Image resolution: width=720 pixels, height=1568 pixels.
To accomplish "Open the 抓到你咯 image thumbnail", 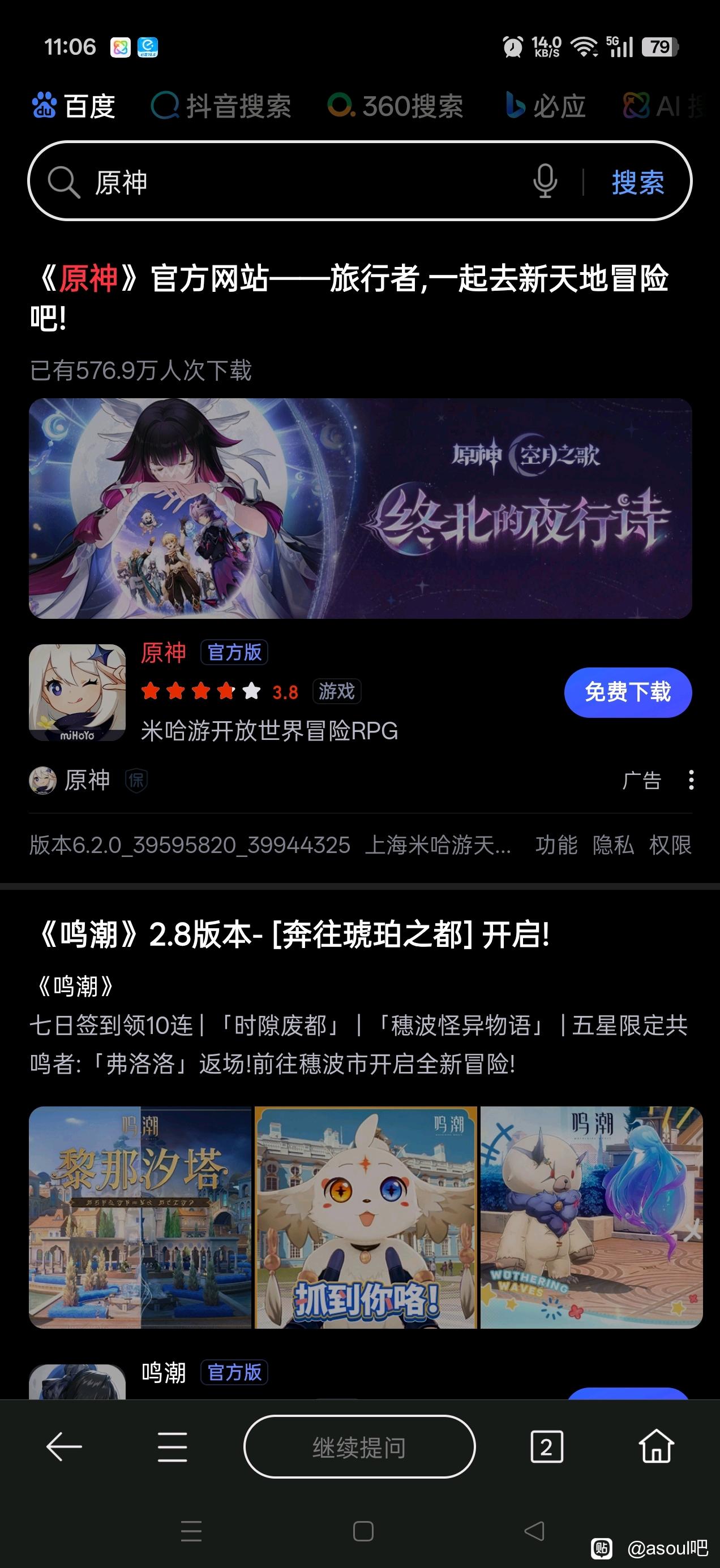I will click(x=366, y=1217).
